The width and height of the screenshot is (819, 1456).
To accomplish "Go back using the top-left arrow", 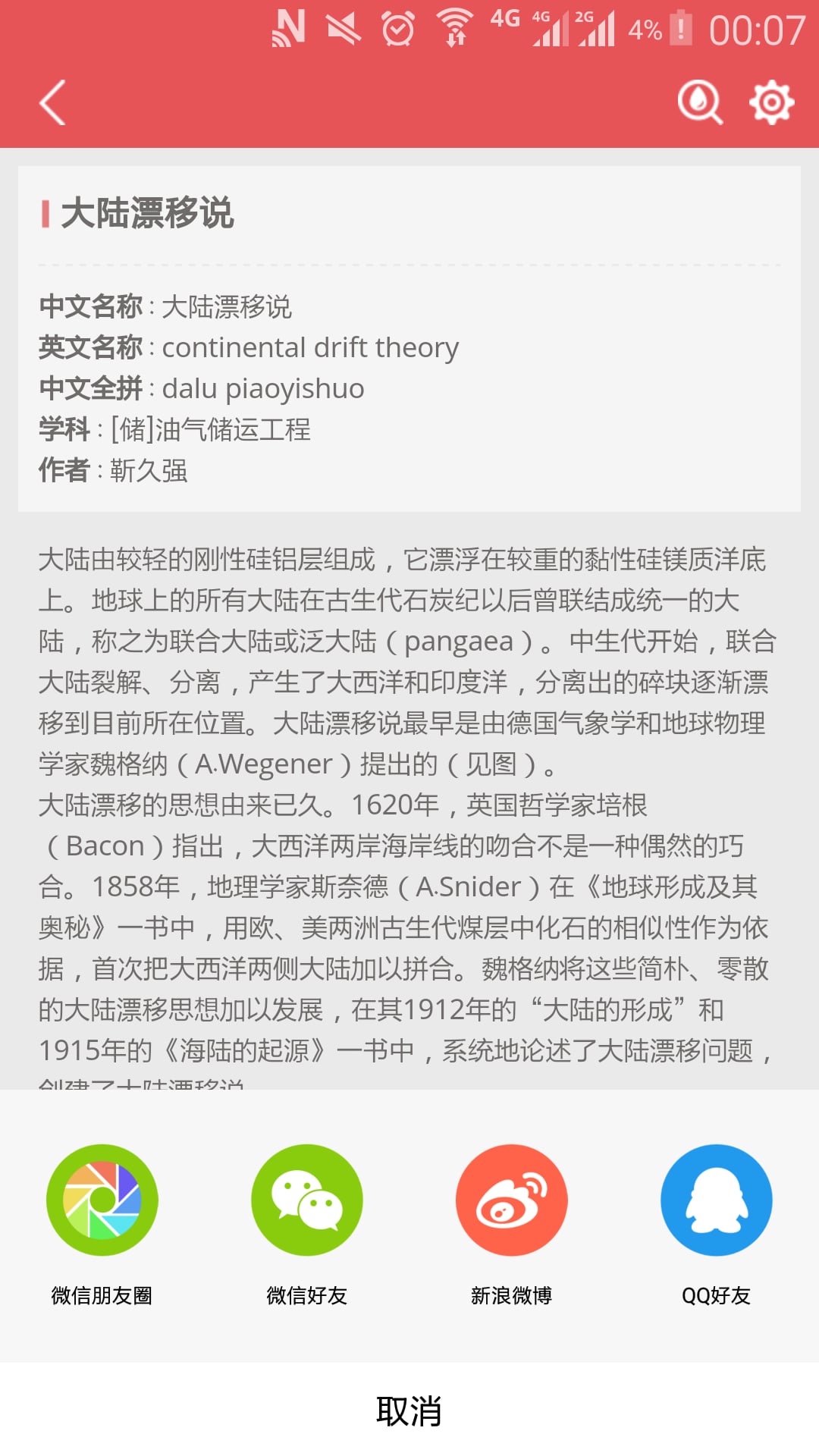I will [53, 102].
